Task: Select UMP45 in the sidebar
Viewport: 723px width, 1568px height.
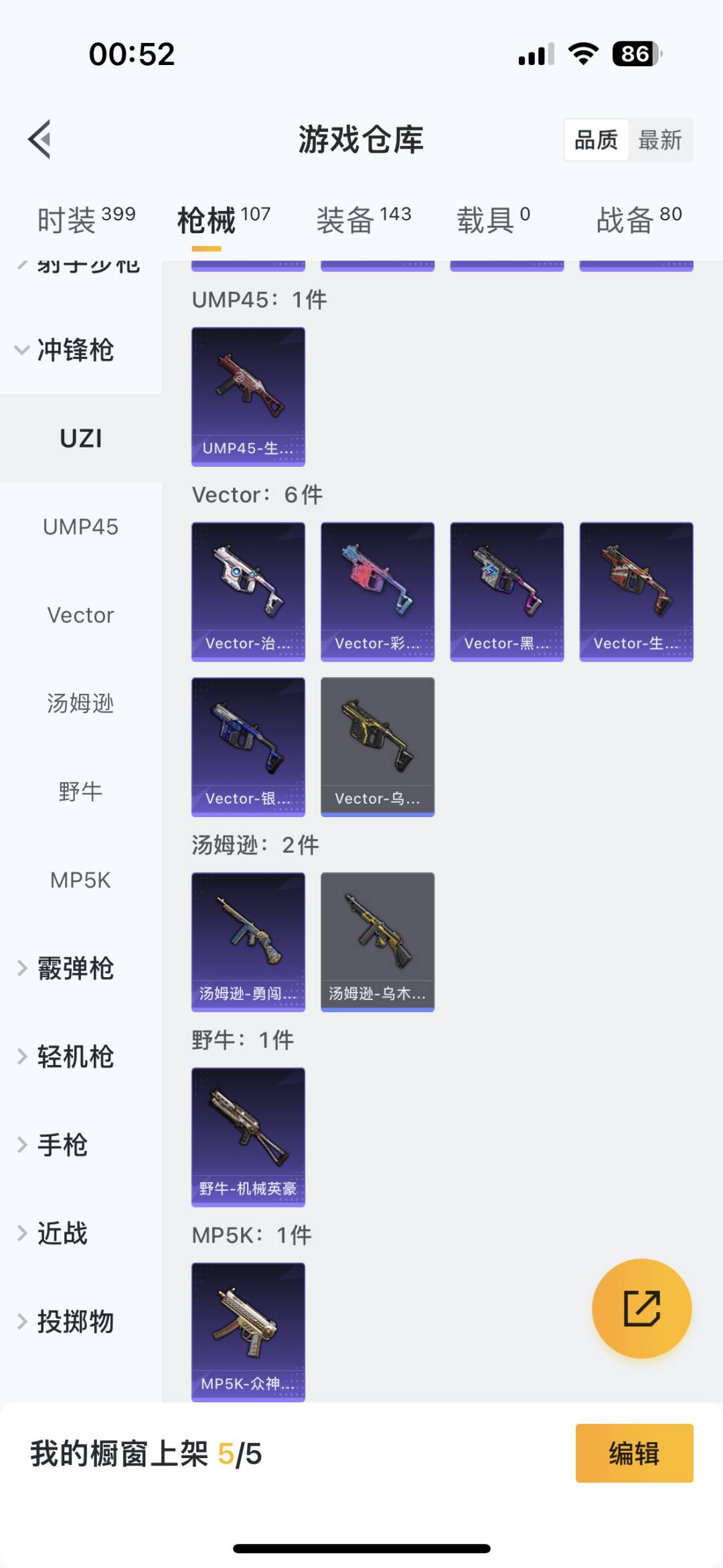Action: [x=80, y=527]
